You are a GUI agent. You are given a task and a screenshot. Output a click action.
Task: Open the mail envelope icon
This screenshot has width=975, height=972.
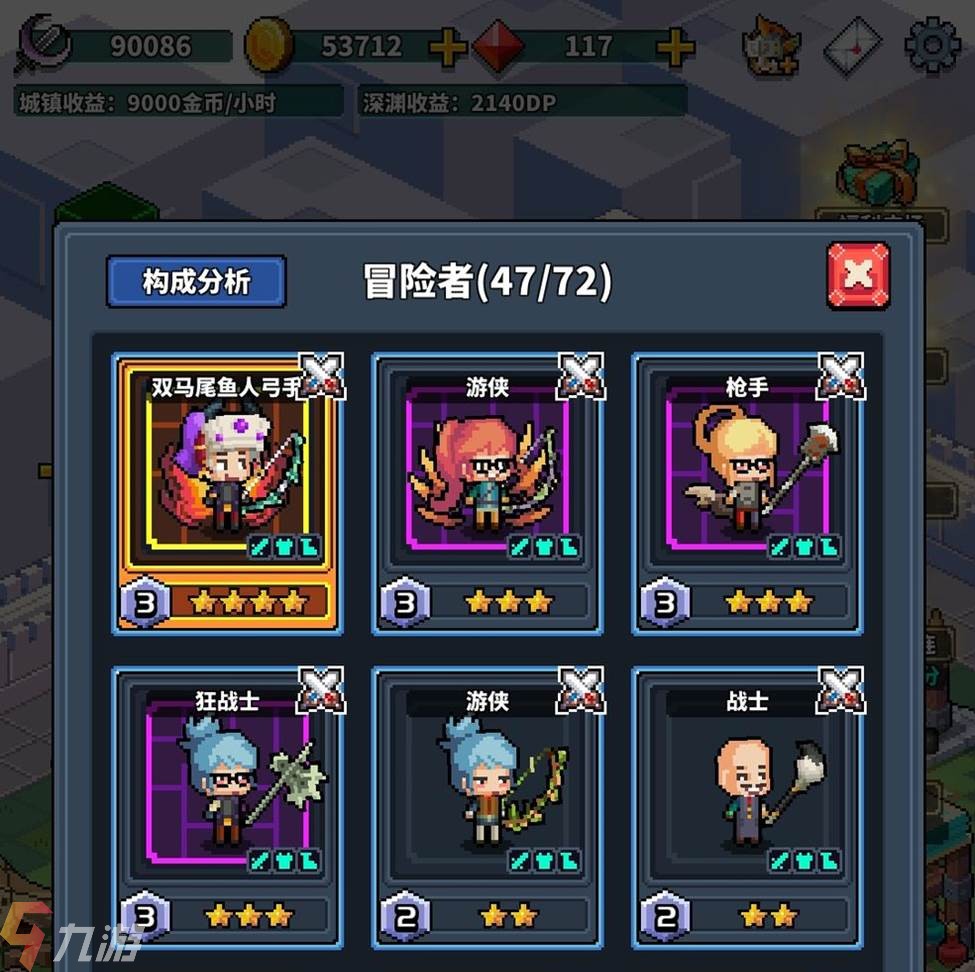click(x=852, y=46)
